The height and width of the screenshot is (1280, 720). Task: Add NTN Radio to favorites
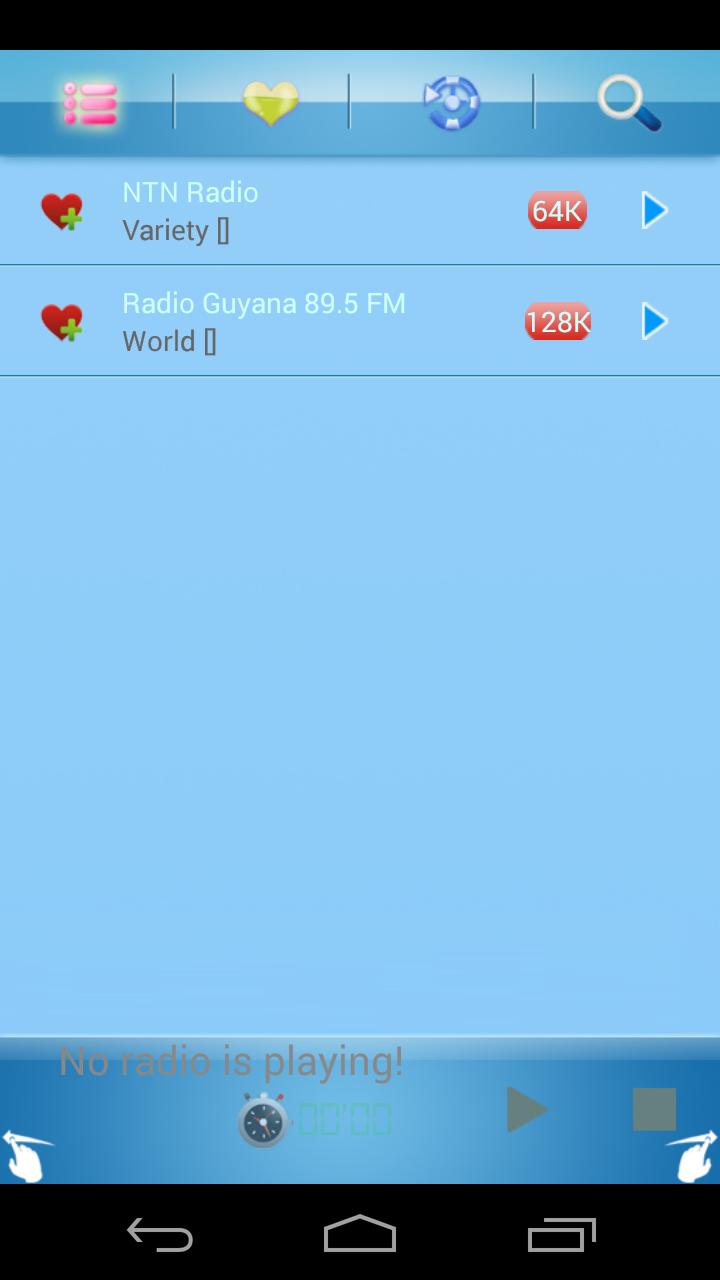pyautogui.click(x=62, y=211)
